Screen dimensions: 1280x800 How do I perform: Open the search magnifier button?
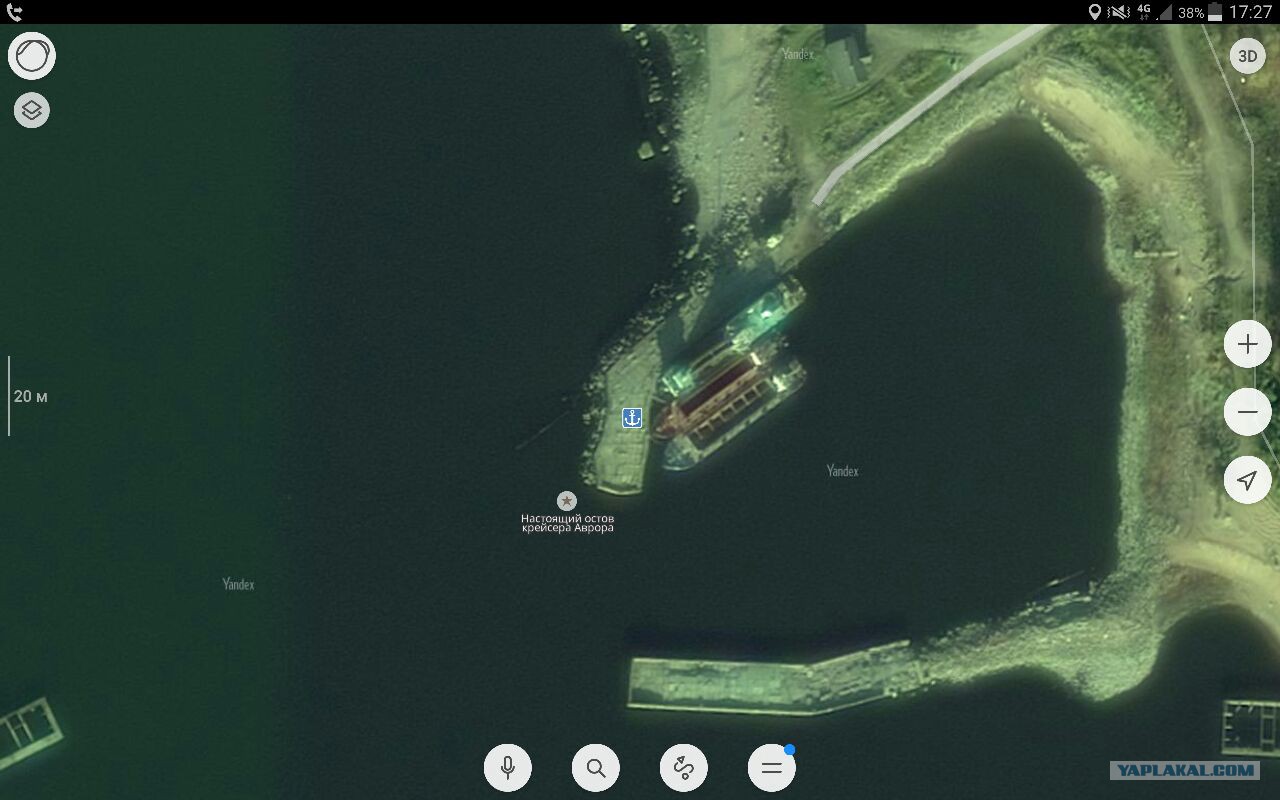596,768
